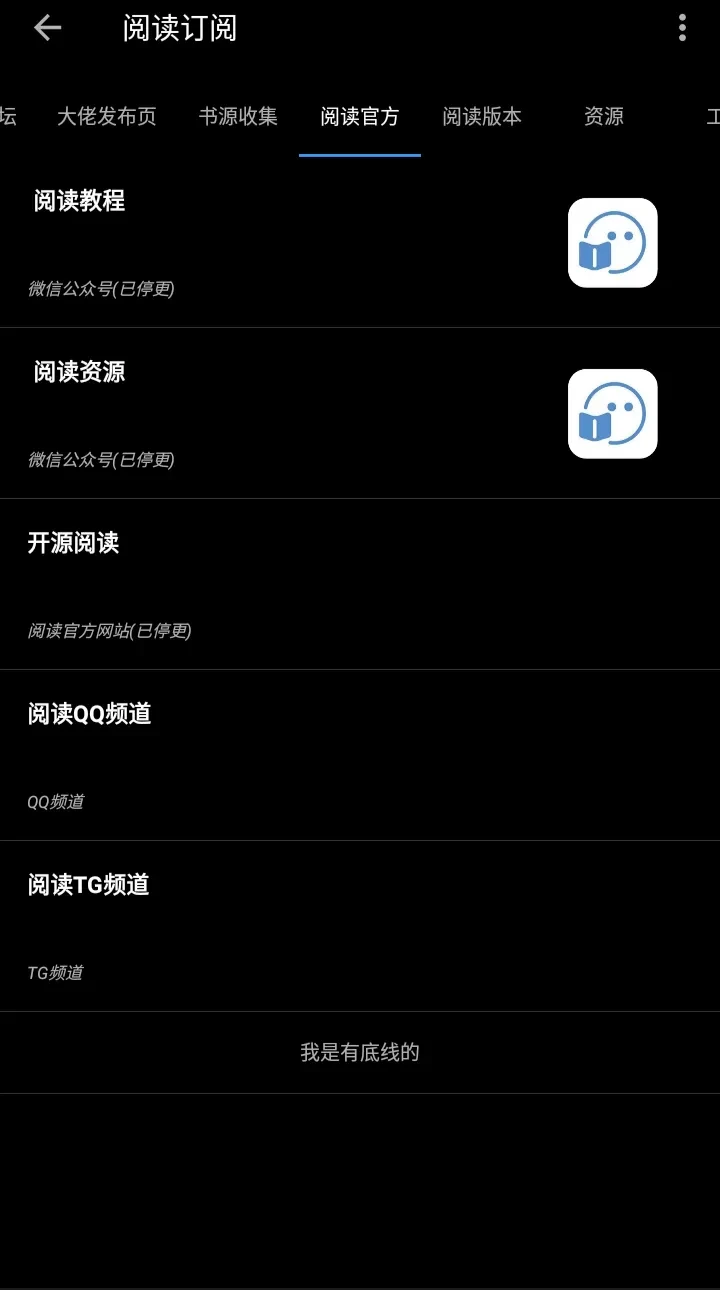The width and height of the screenshot is (720, 1290).
Task: Switch to the 大佬发布页 tab
Action: (x=107, y=117)
